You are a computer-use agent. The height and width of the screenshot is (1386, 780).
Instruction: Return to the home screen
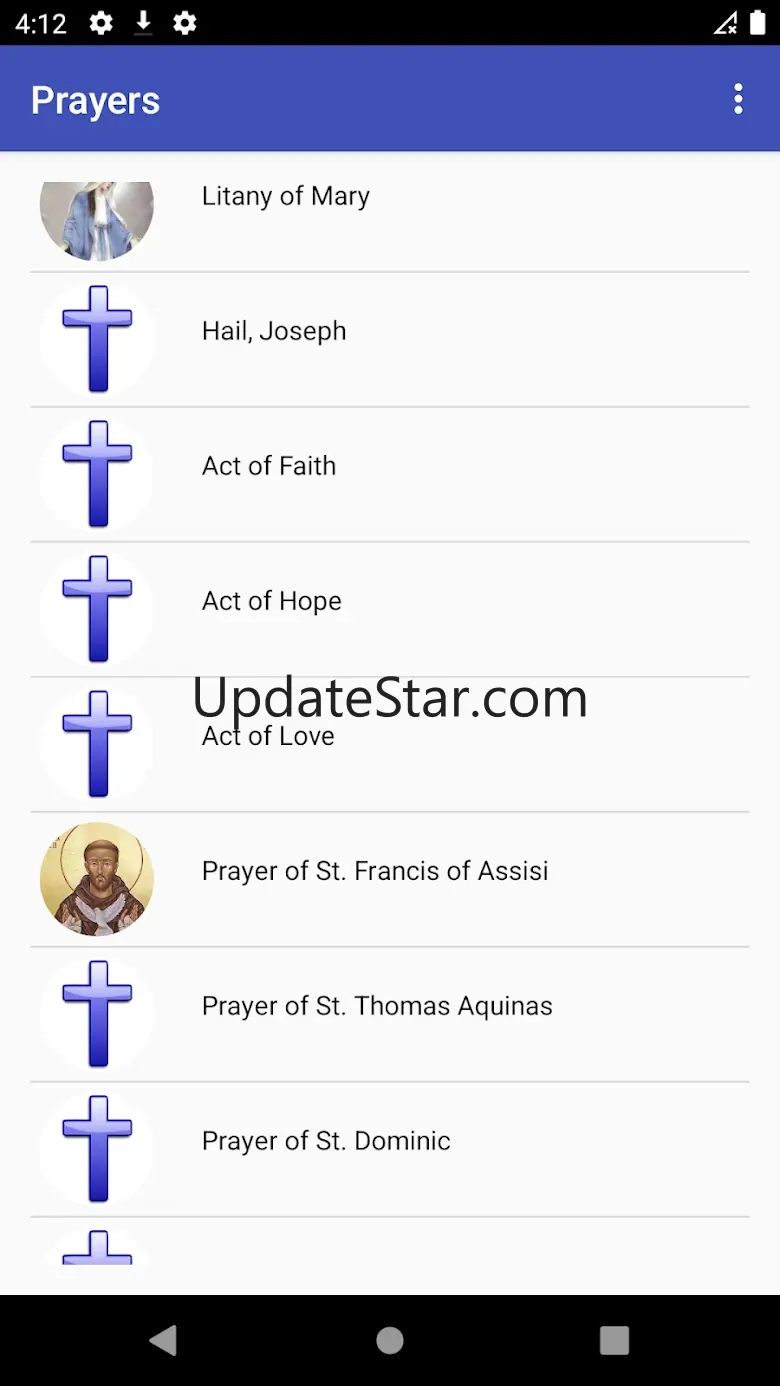coord(390,1340)
